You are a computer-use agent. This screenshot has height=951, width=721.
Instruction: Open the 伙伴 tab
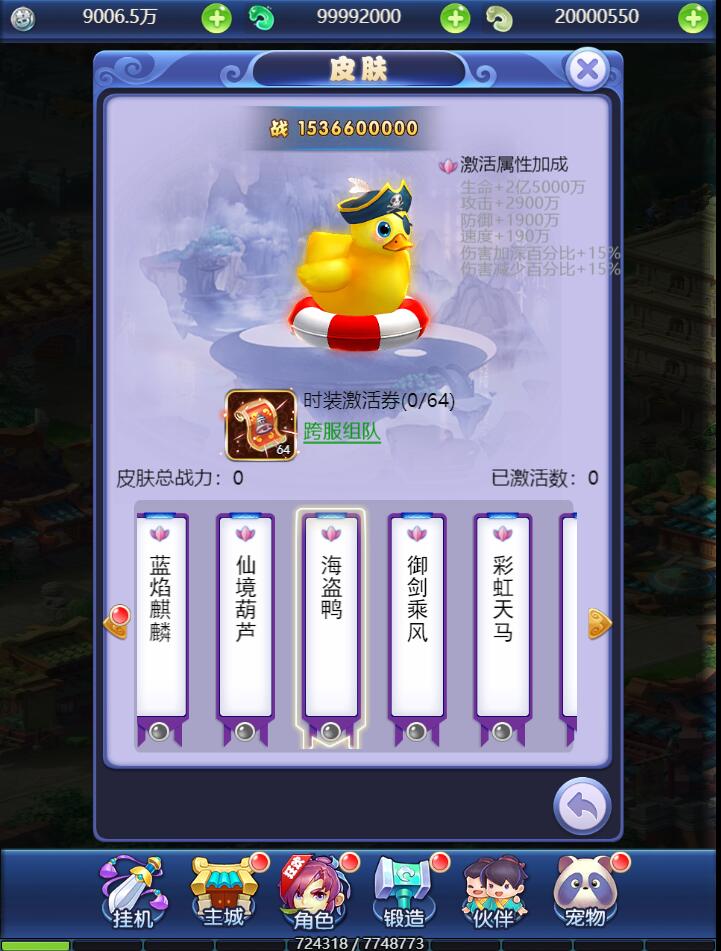495,892
